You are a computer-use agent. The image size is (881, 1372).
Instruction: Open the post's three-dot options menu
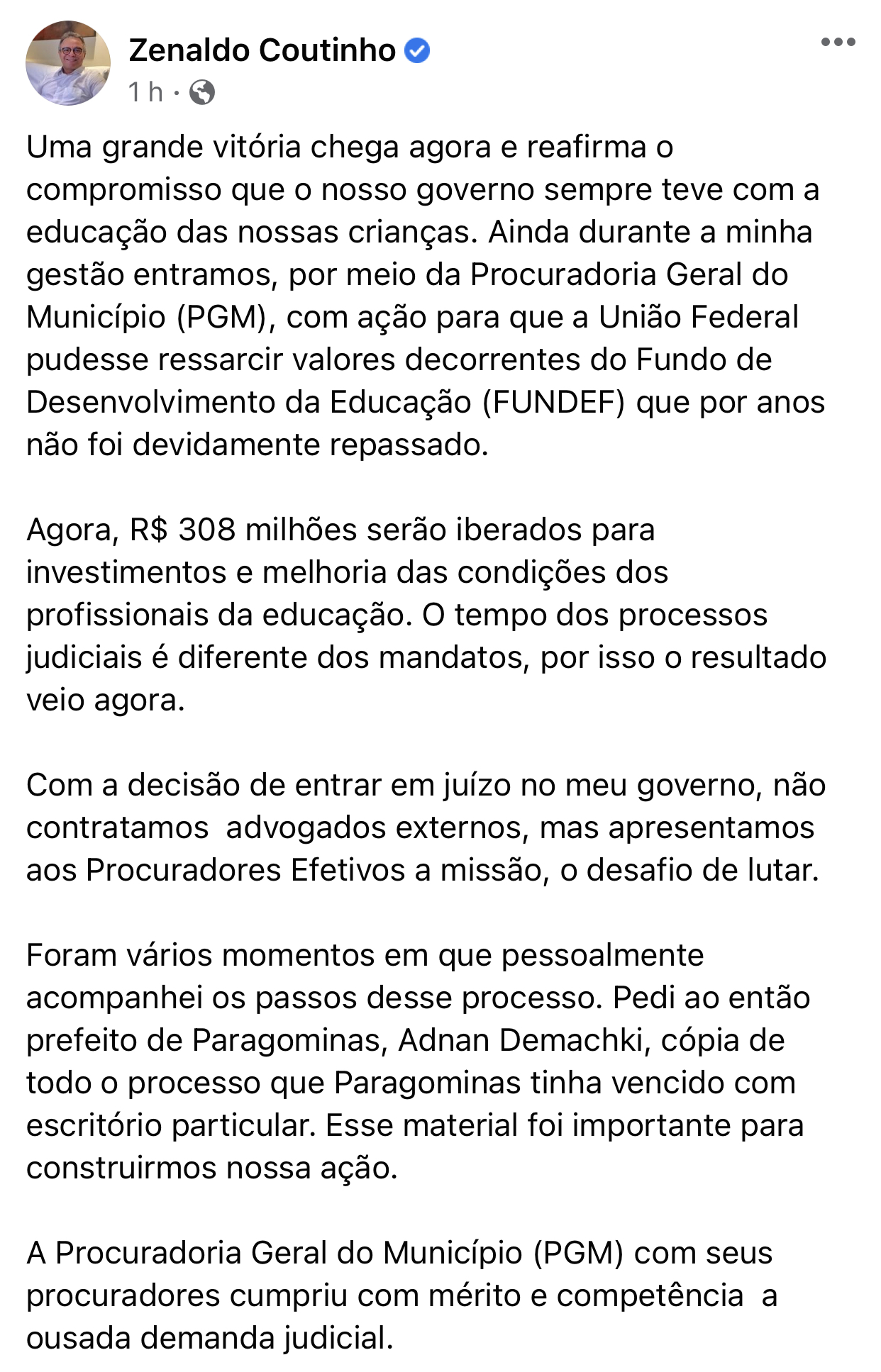(838, 43)
